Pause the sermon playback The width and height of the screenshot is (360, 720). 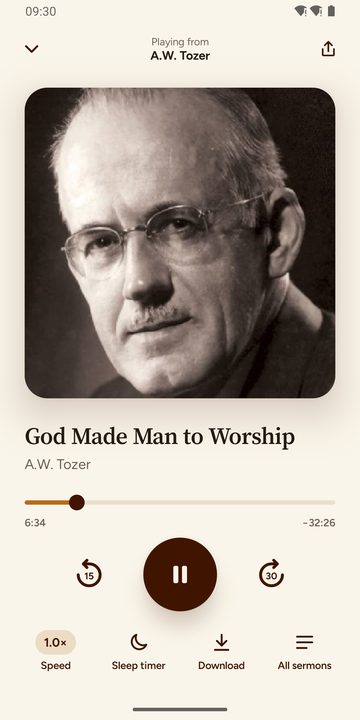click(x=180, y=574)
